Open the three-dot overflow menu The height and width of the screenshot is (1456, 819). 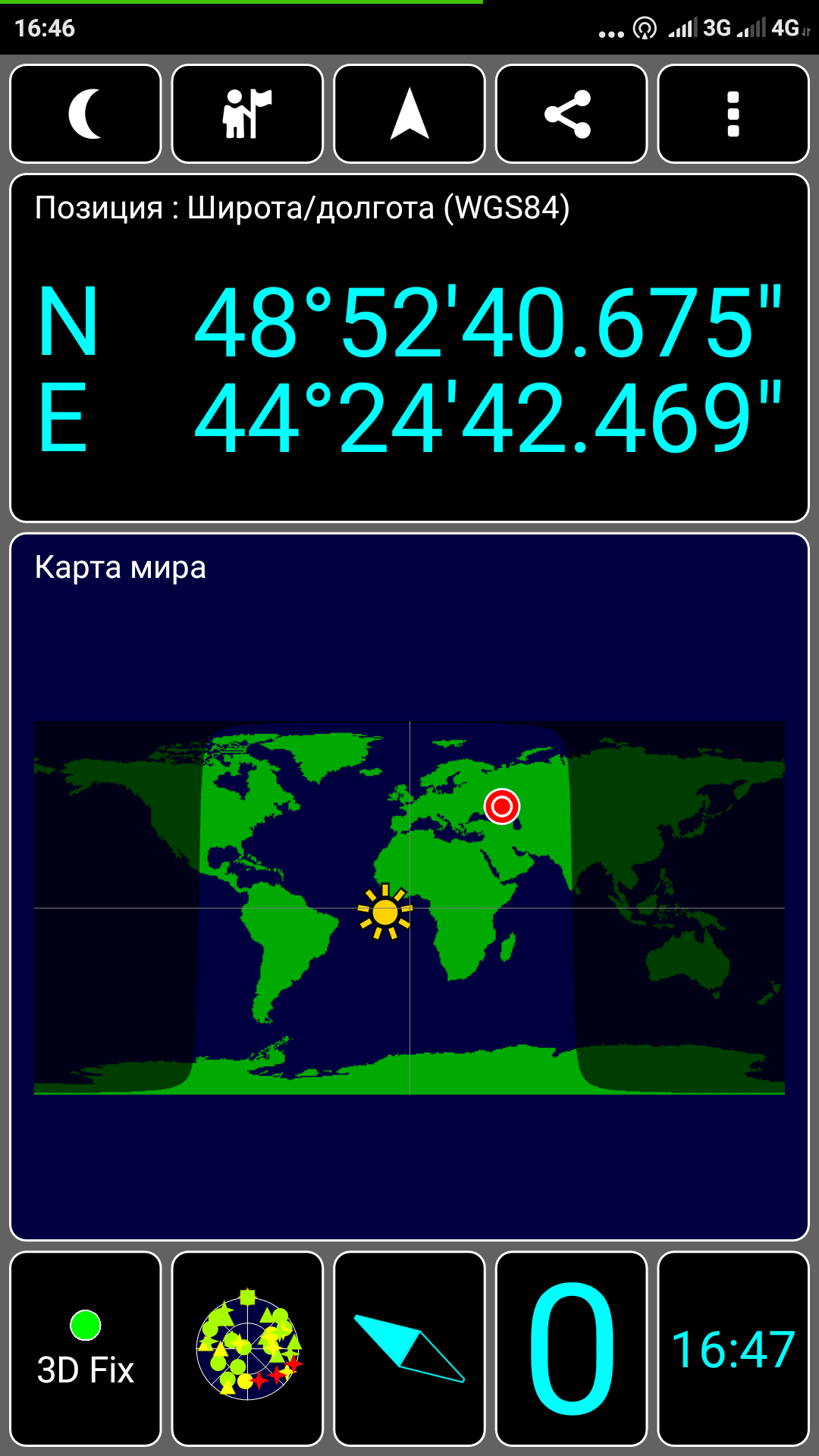[733, 114]
